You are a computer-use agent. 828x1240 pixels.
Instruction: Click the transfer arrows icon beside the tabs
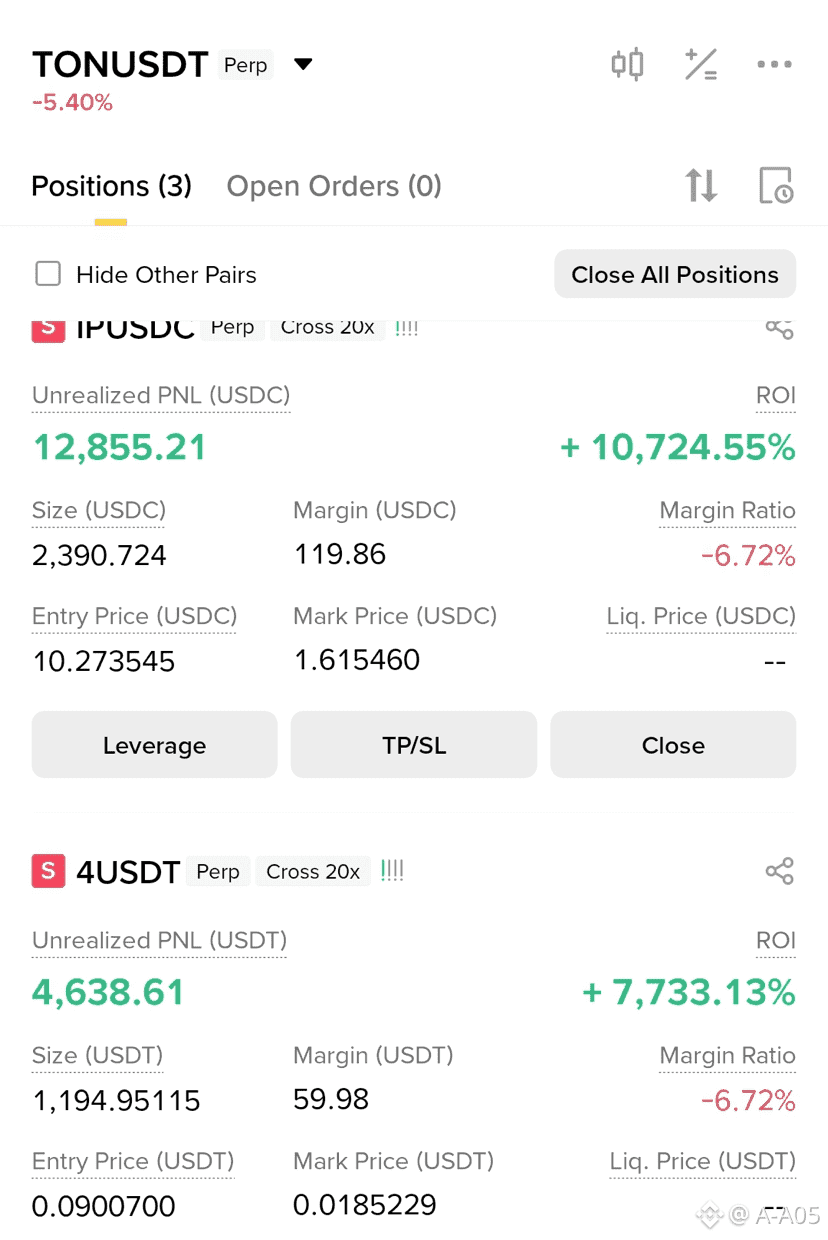(701, 185)
